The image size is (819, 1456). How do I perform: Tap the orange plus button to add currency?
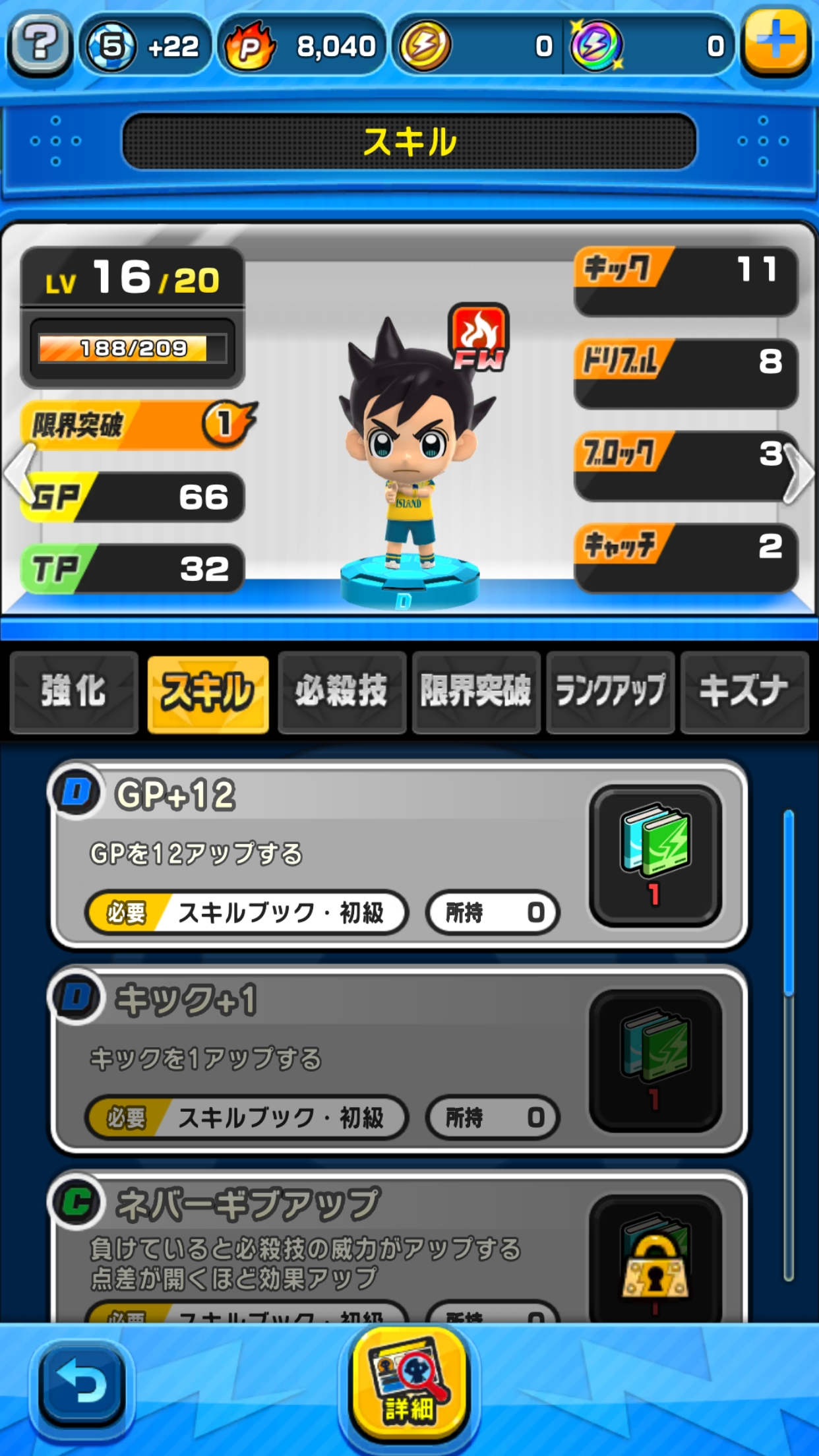point(776,44)
